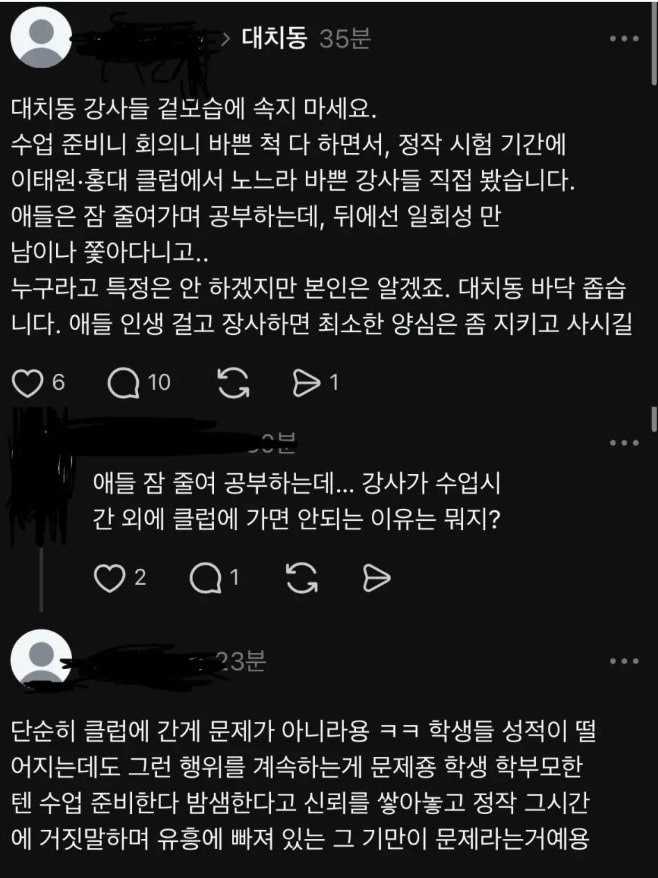Viewport: 658px width, 878px height.
Task: Open the overflow menu on the 23분 comment
Action: [x=624, y=661]
